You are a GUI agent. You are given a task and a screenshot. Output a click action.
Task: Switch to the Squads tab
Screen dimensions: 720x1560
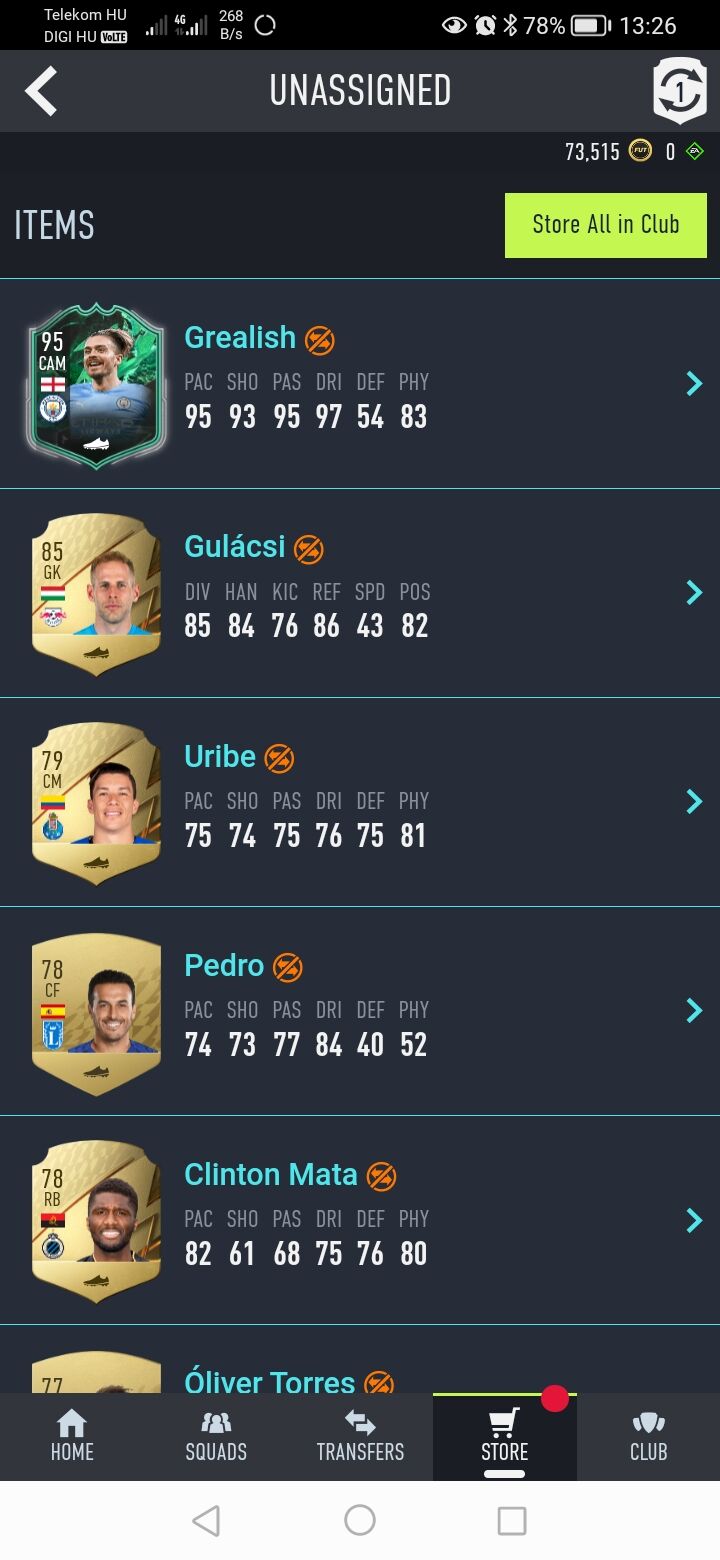tap(216, 1437)
